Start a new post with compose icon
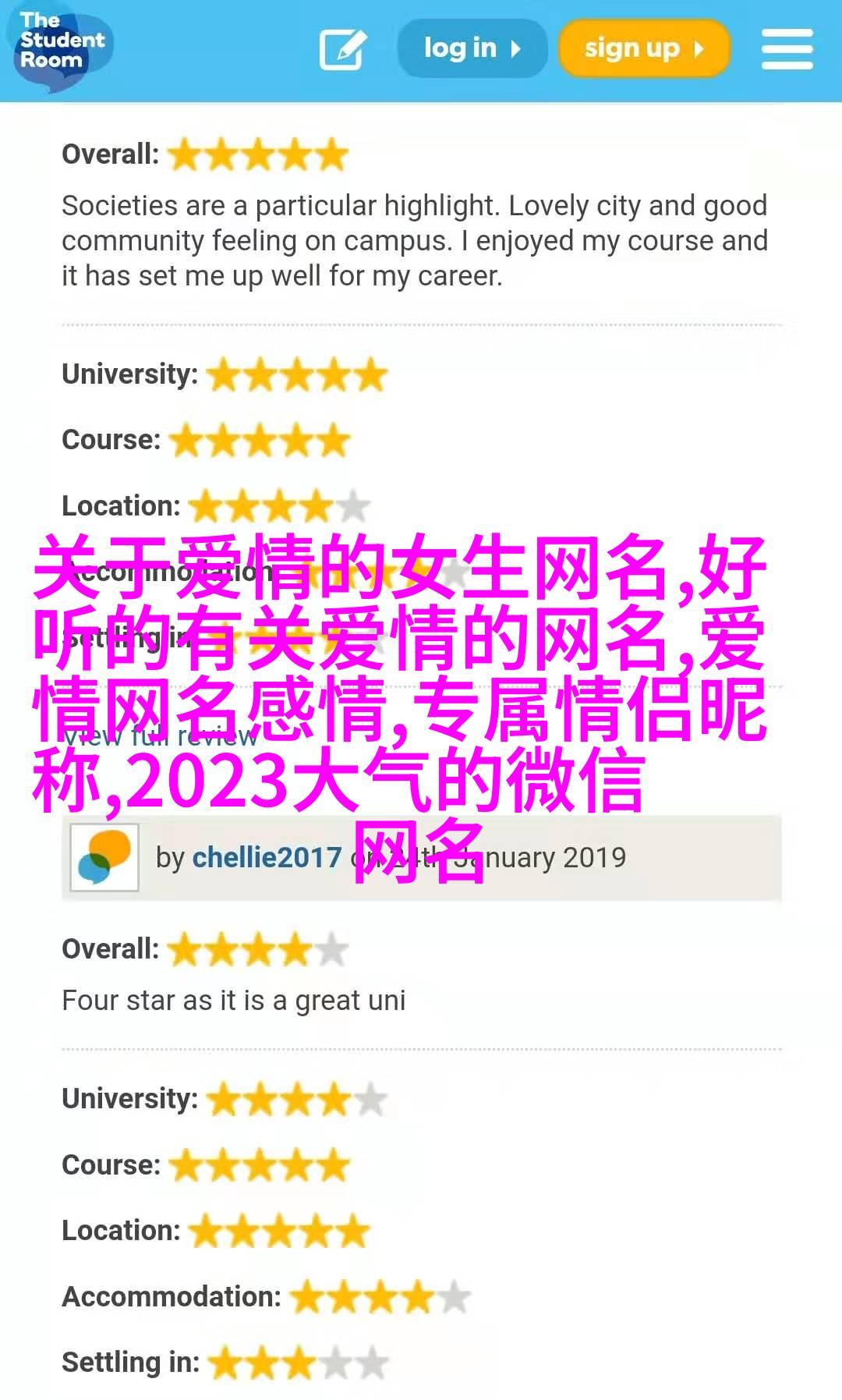842x1400 pixels. [342, 49]
